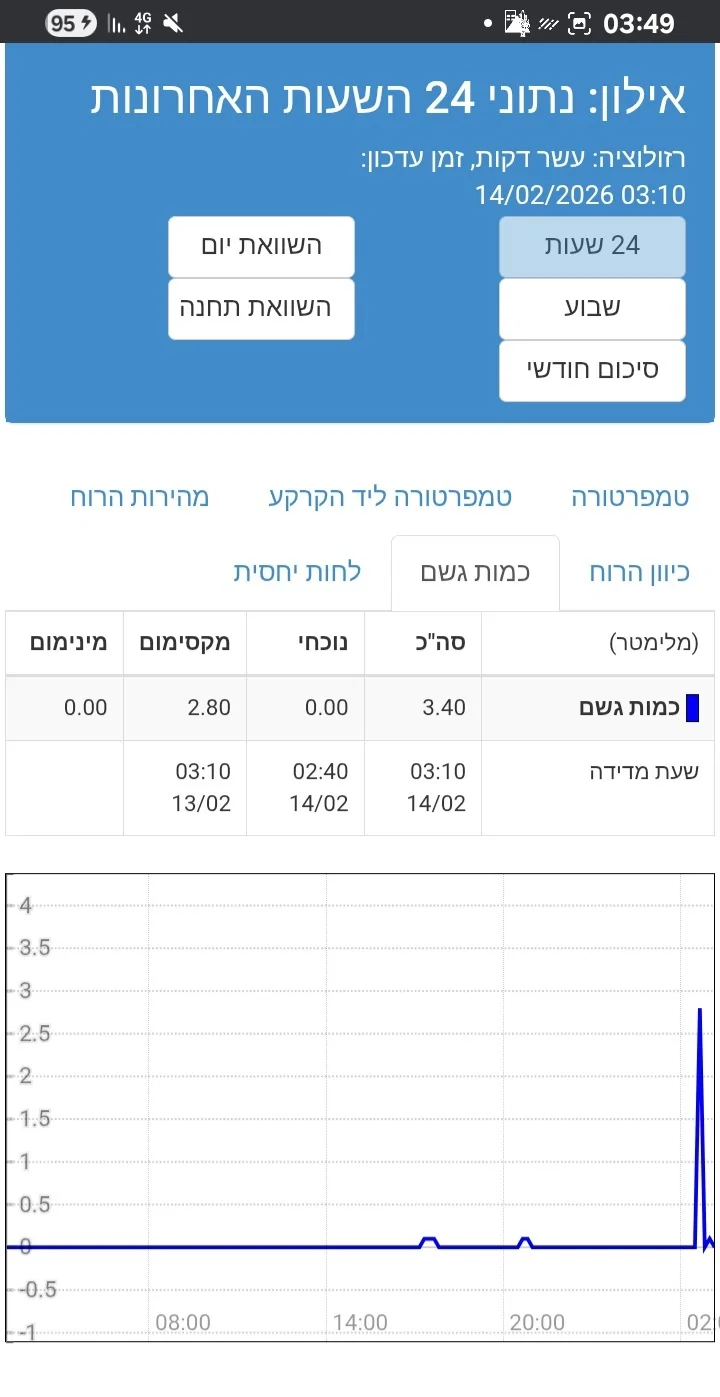
Task: Switch to the לחות יחסית tab
Action: pyautogui.click(x=297, y=573)
